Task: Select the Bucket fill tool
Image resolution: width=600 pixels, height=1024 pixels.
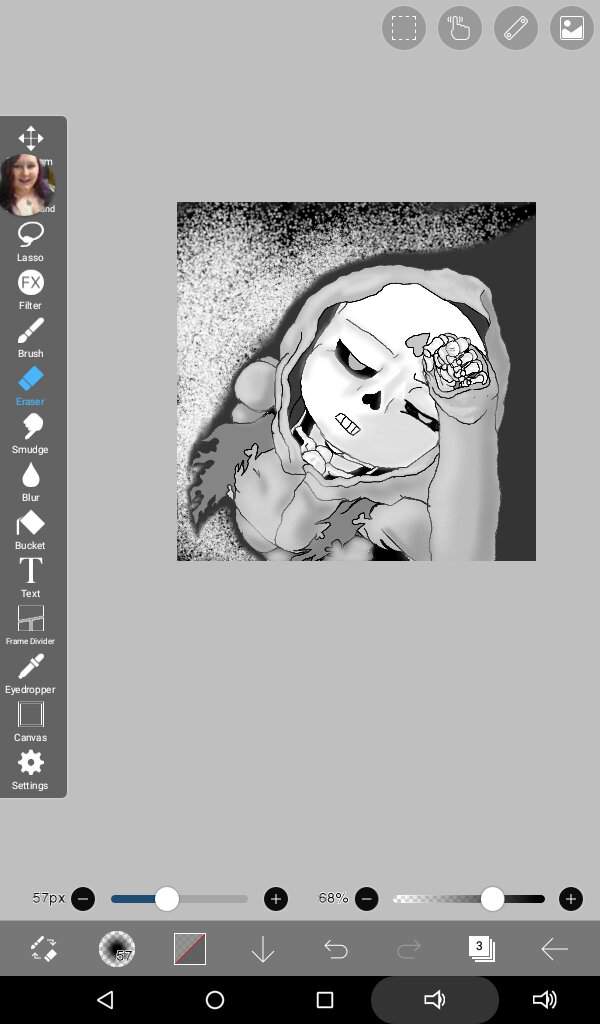Action: click(x=30, y=530)
